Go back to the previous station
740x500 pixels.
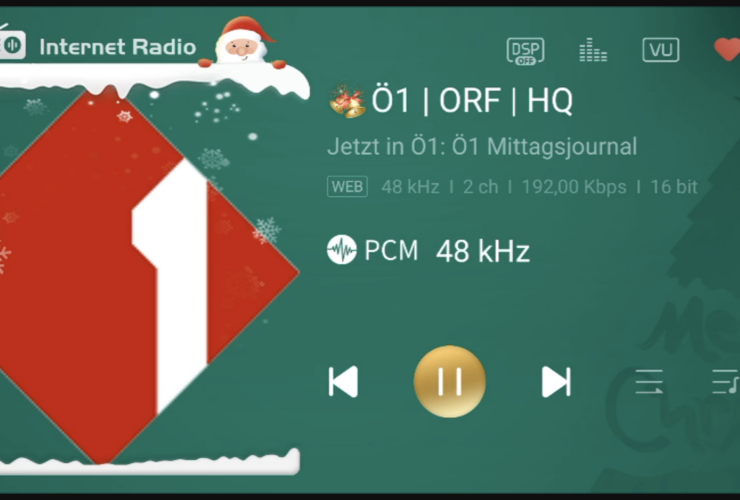click(343, 381)
